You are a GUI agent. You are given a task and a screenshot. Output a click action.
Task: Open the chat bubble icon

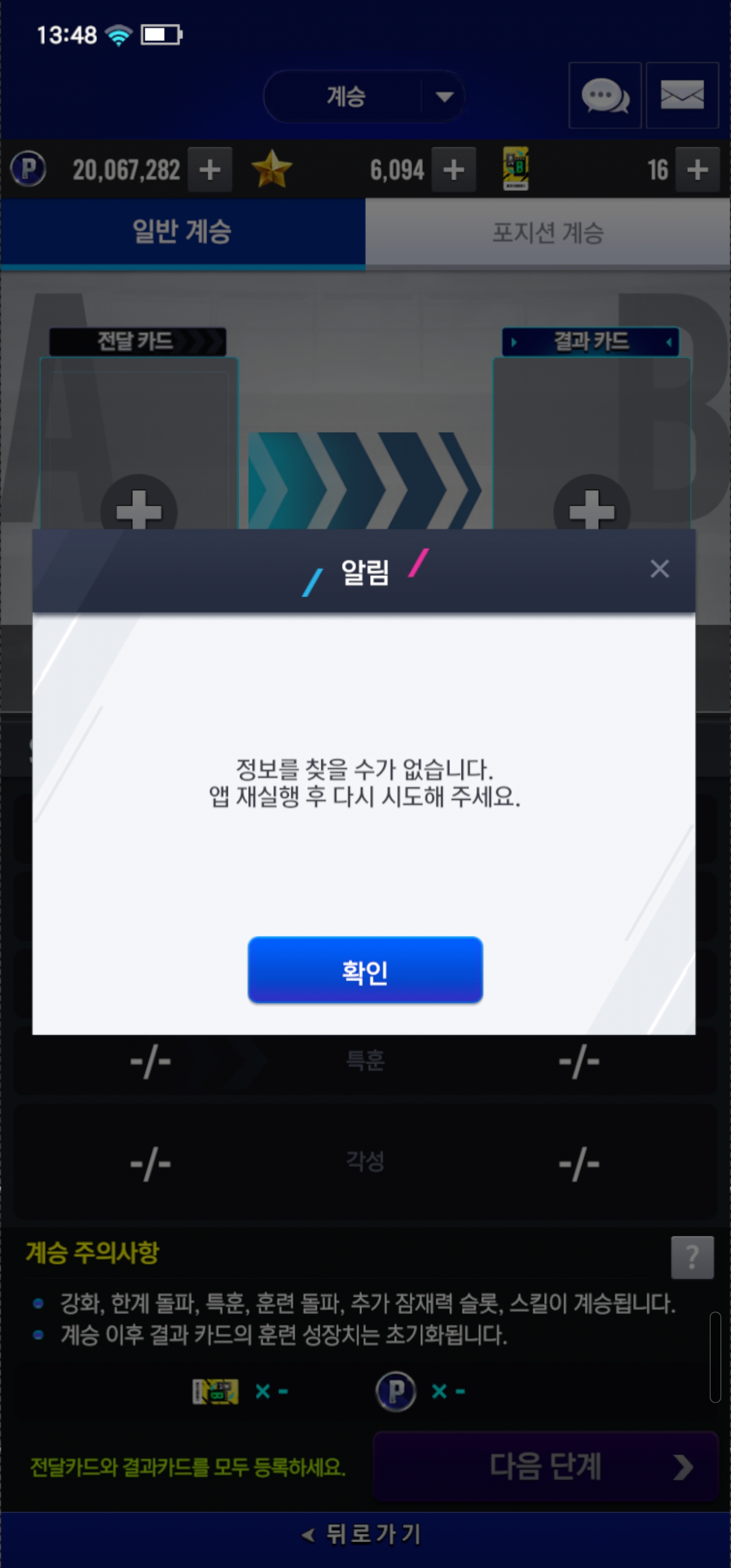(605, 95)
